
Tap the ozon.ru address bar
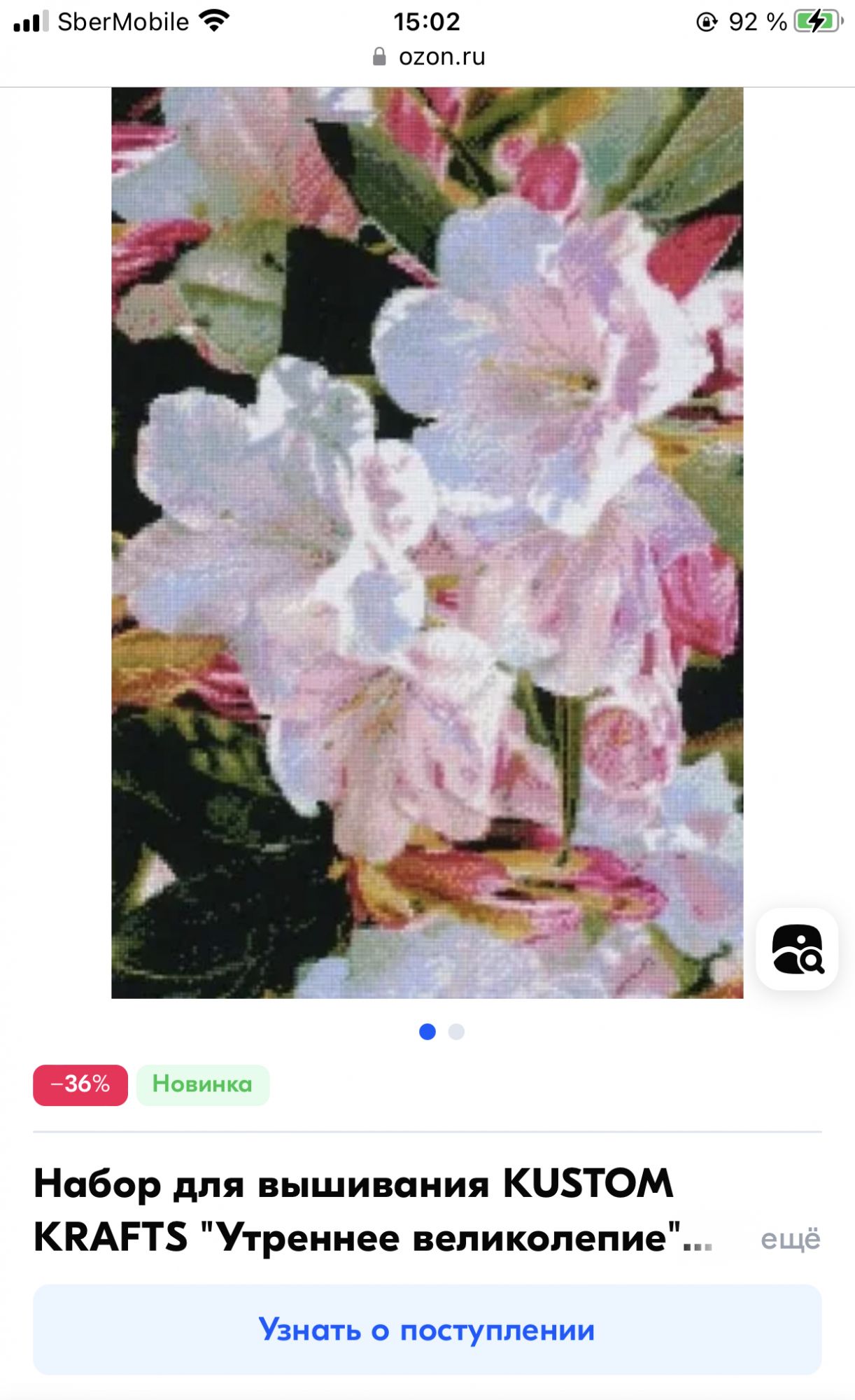click(428, 57)
